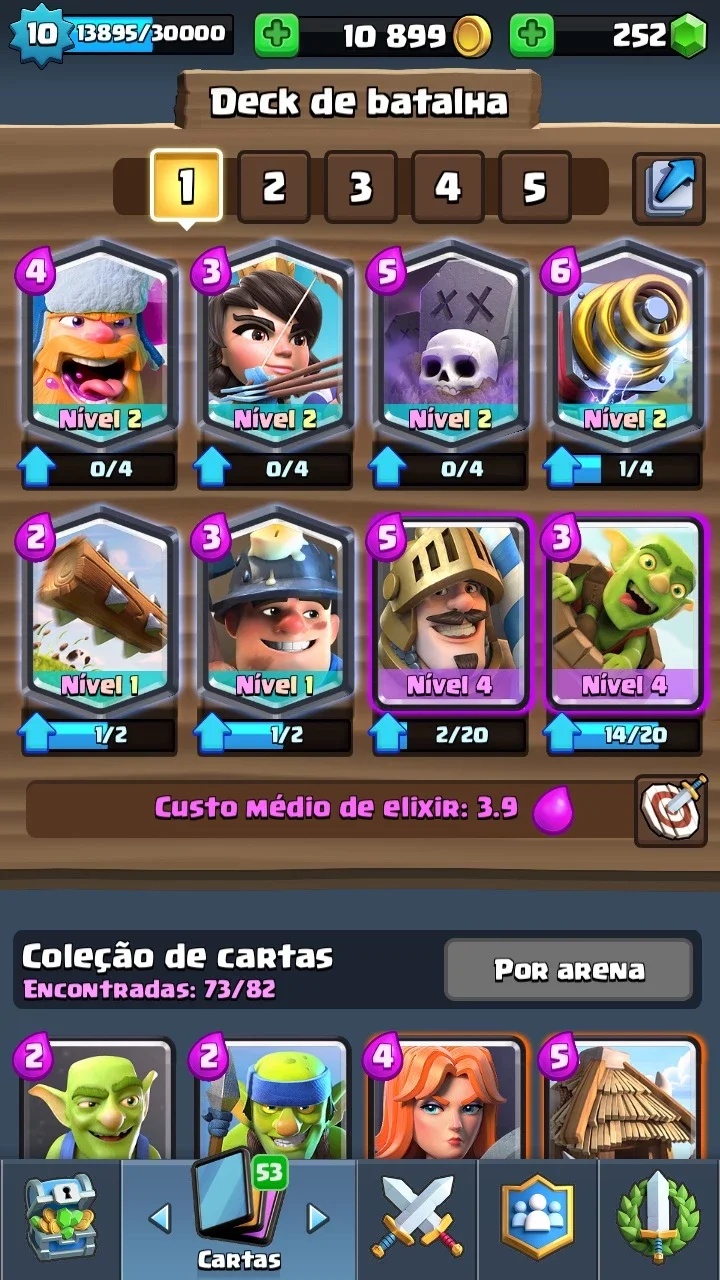
Task: Switch to deck slot 3
Action: 360,187
